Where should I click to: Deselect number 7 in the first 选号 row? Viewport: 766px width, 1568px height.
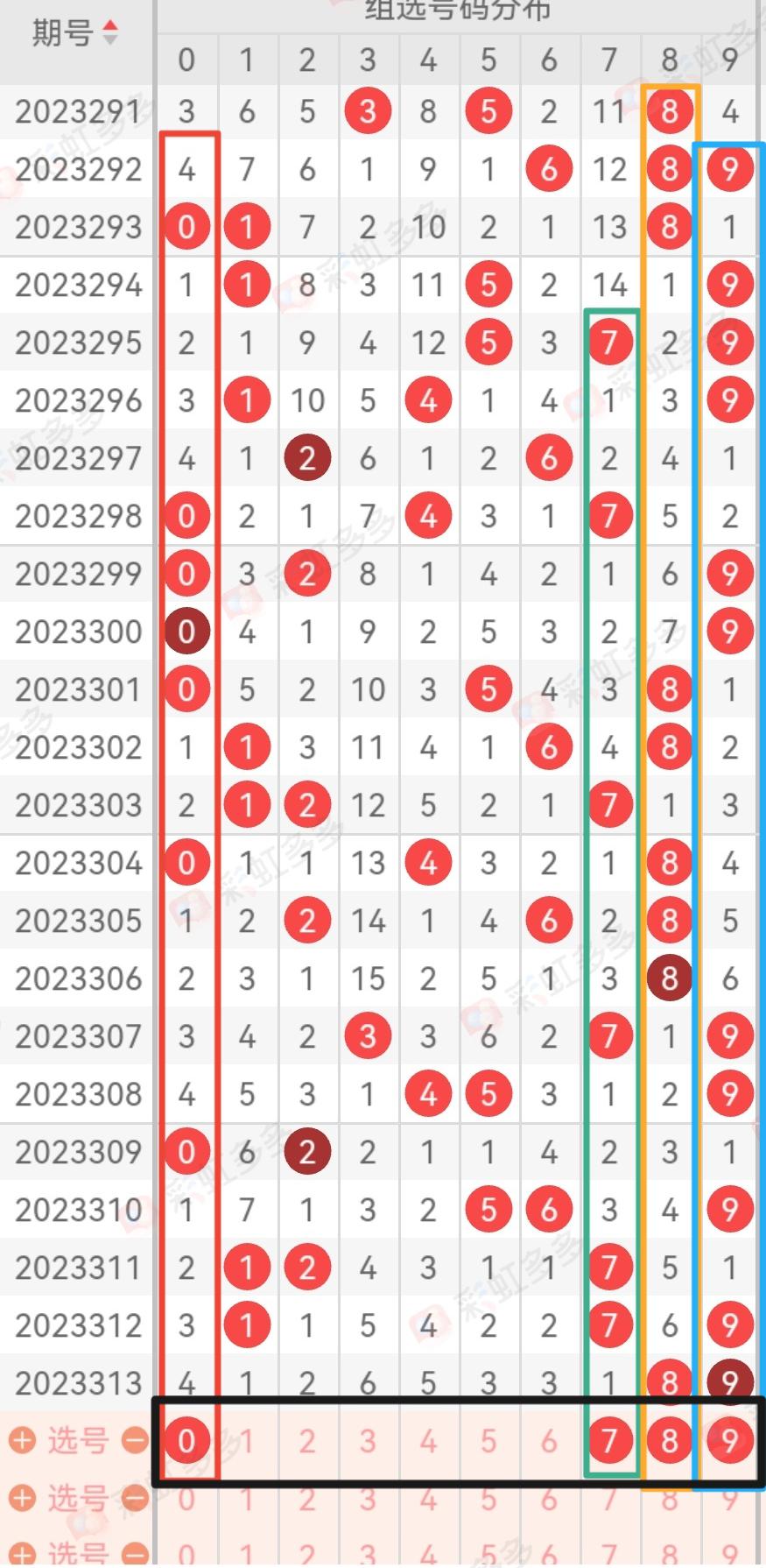609,1440
